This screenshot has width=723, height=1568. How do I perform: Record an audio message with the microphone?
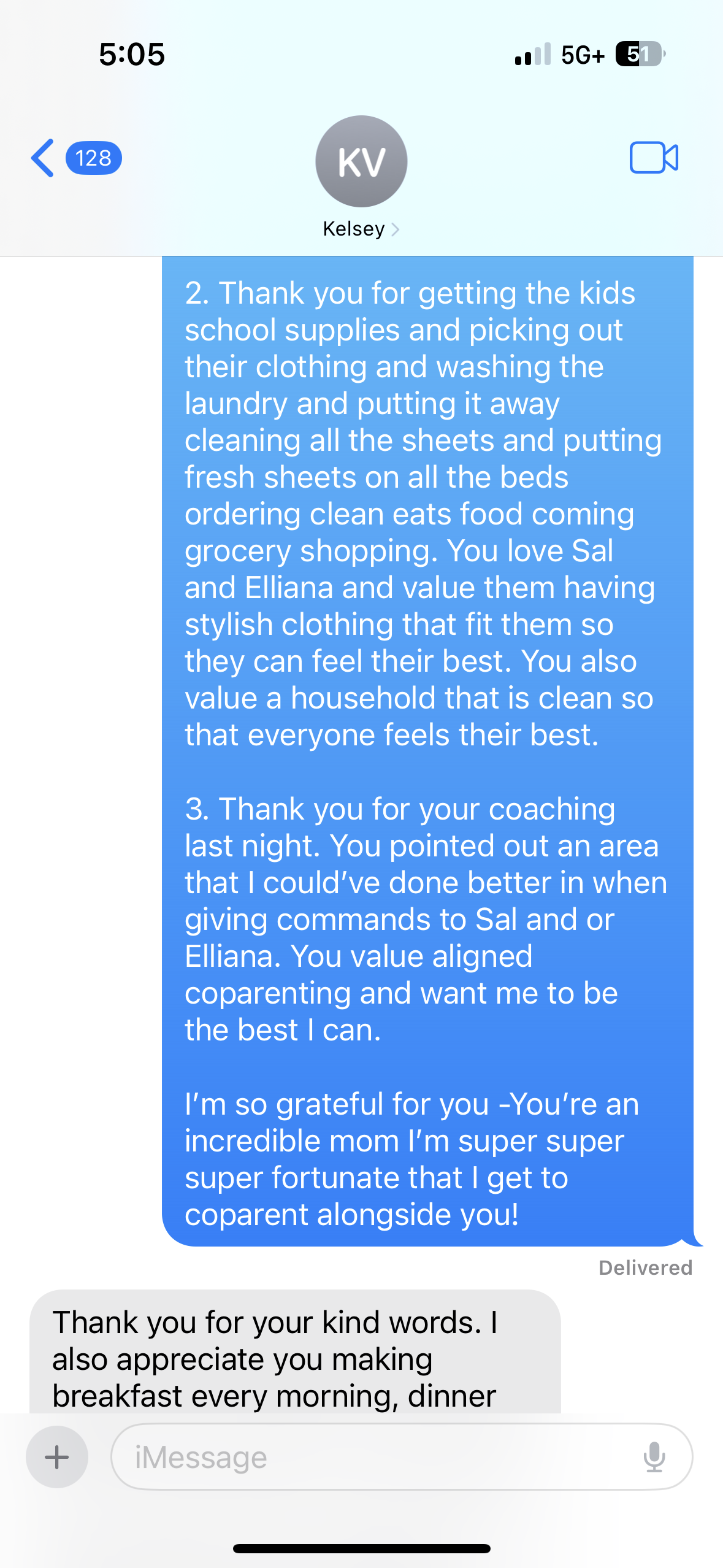tap(654, 1457)
